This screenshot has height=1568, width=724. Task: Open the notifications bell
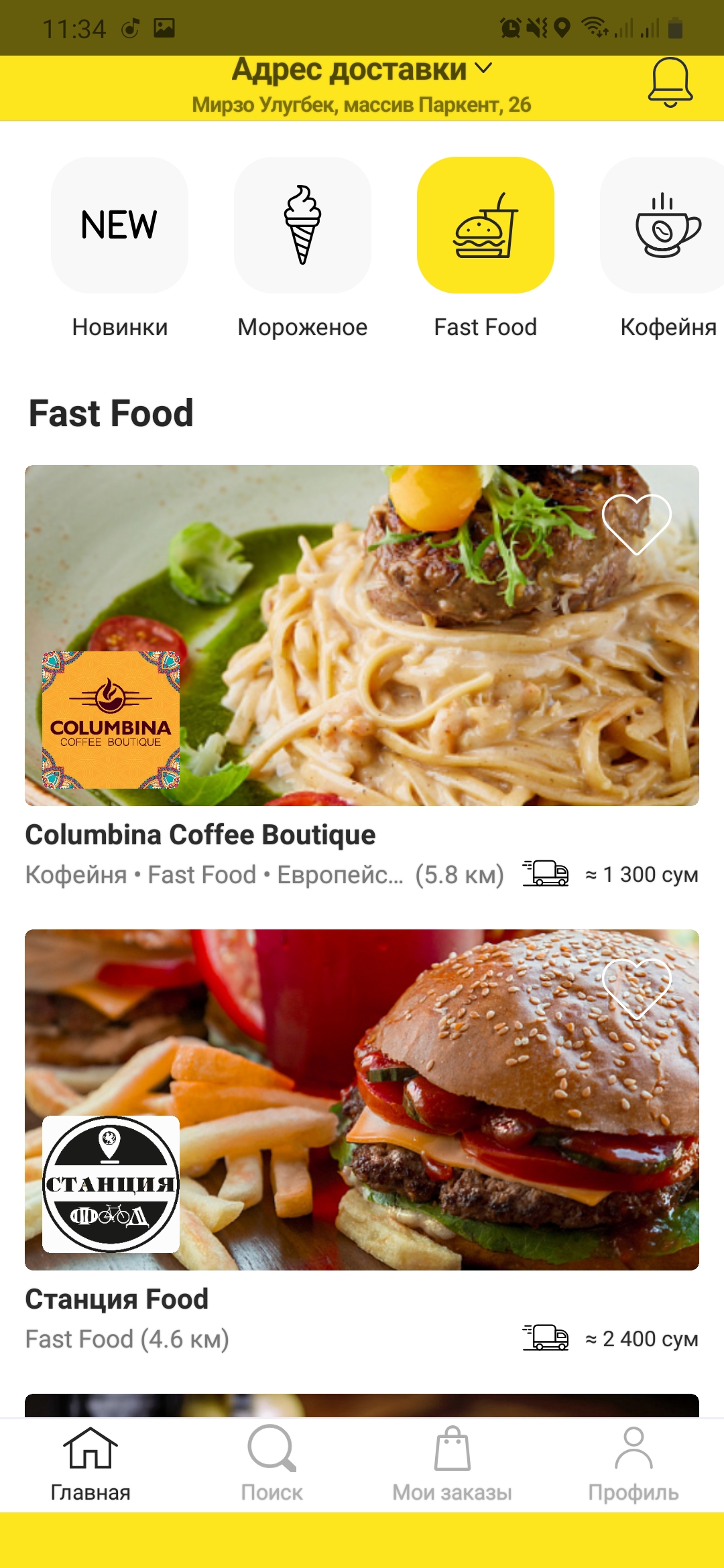670,82
